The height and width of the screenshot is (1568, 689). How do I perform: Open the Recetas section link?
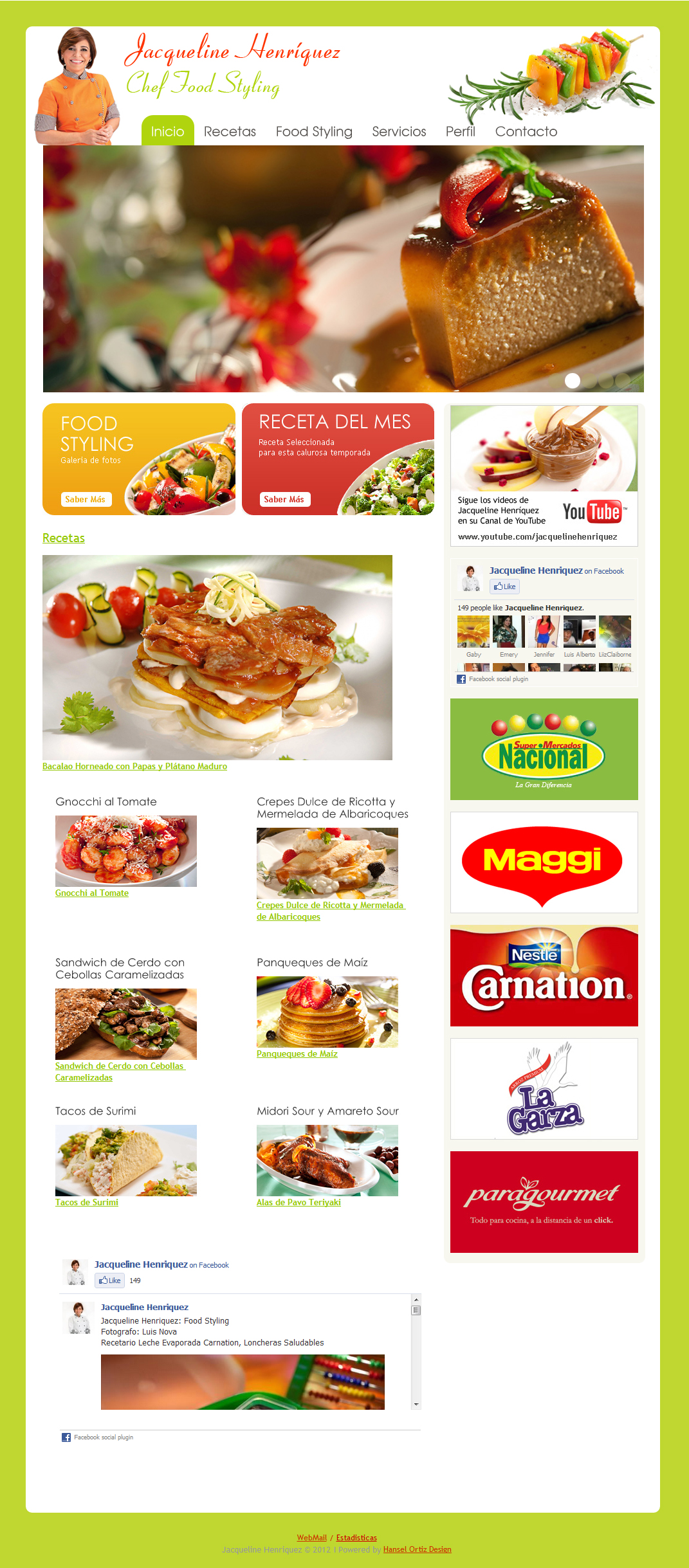coord(64,538)
